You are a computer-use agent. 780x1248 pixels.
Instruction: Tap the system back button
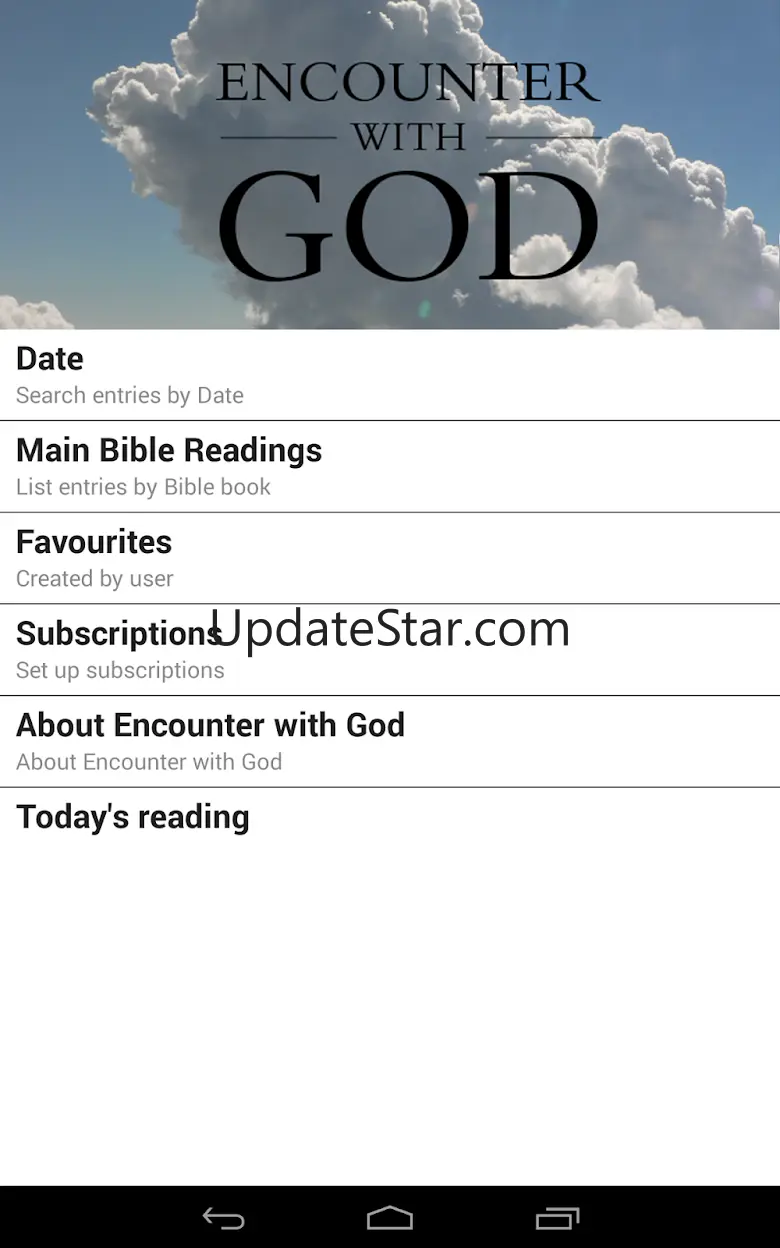click(224, 1218)
